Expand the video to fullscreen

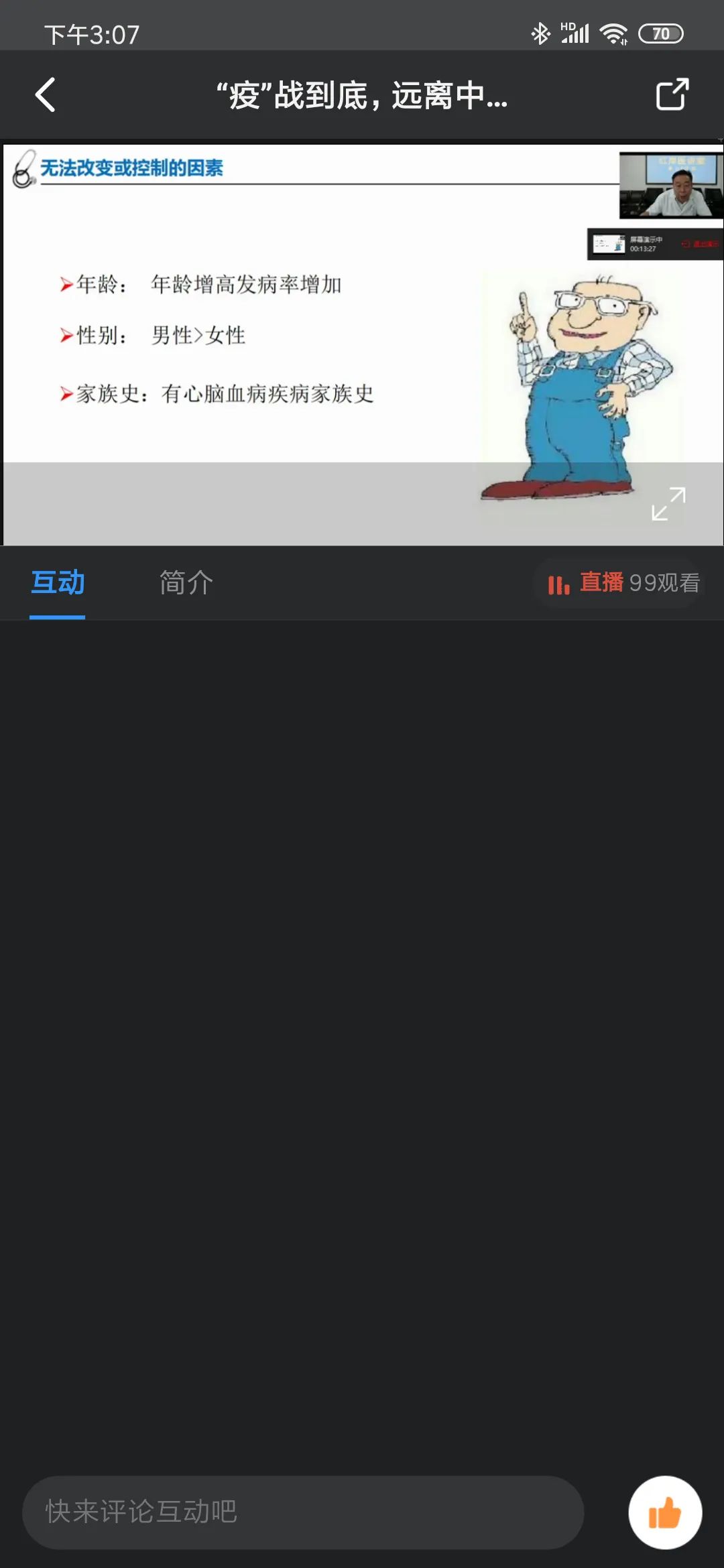pyautogui.click(x=668, y=504)
